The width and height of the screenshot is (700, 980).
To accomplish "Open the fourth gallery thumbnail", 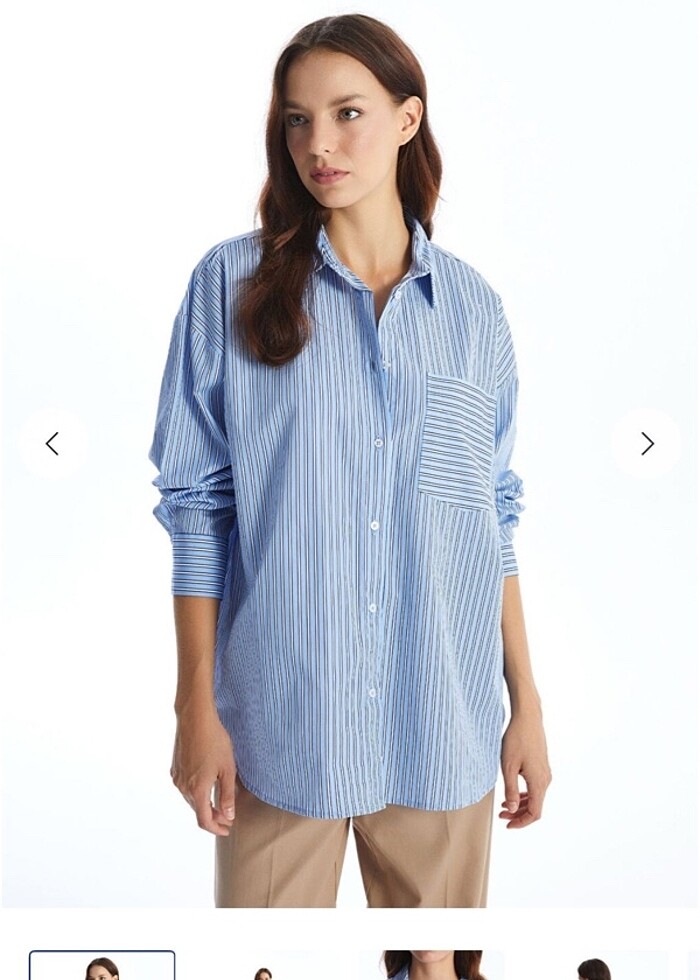I will (x=594, y=968).
